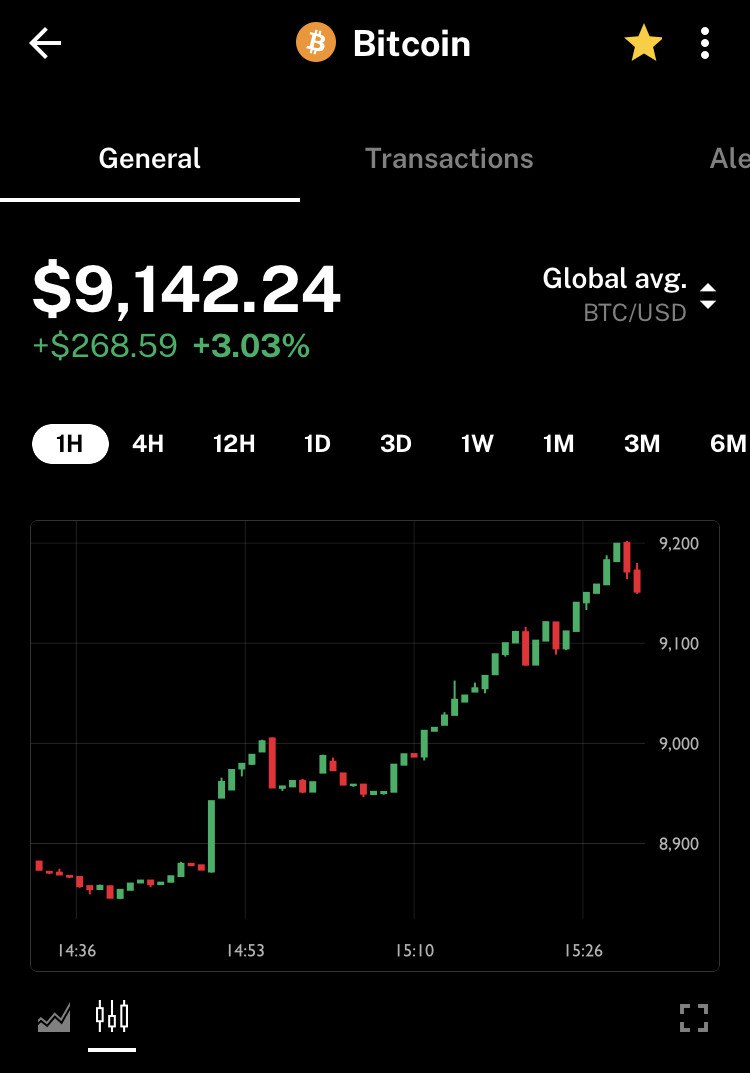Open the Global avg. exchange dropdown
This screenshot has width=750, height=1073.
630,294
